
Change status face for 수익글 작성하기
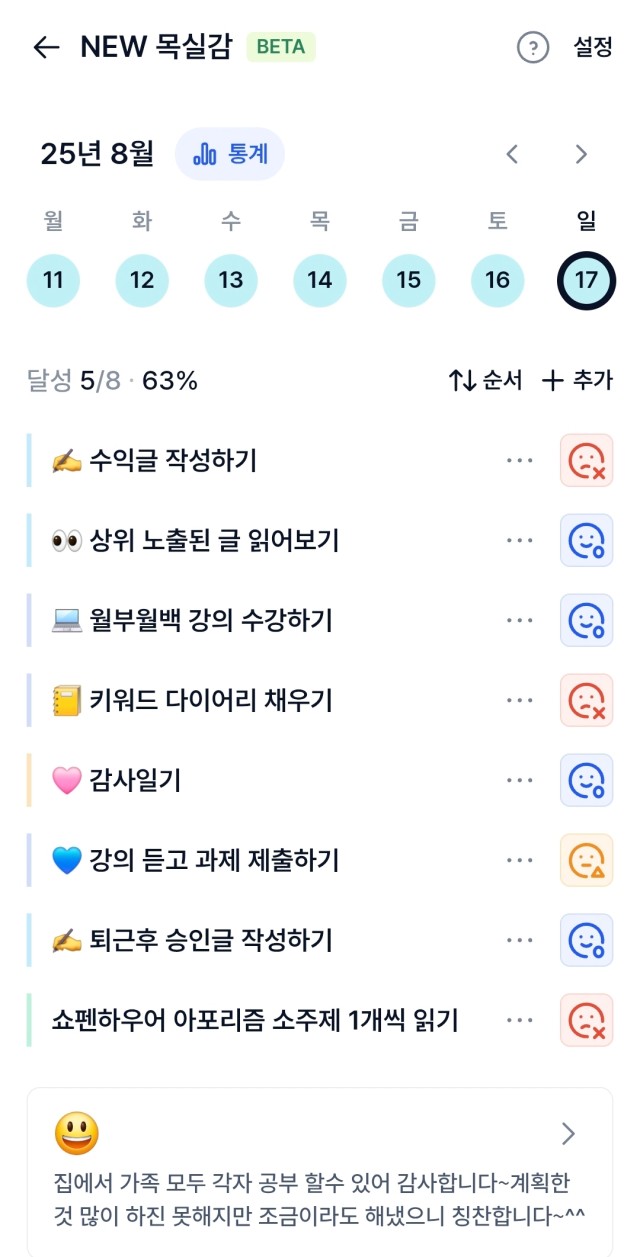pyautogui.click(x=586, y=460)
